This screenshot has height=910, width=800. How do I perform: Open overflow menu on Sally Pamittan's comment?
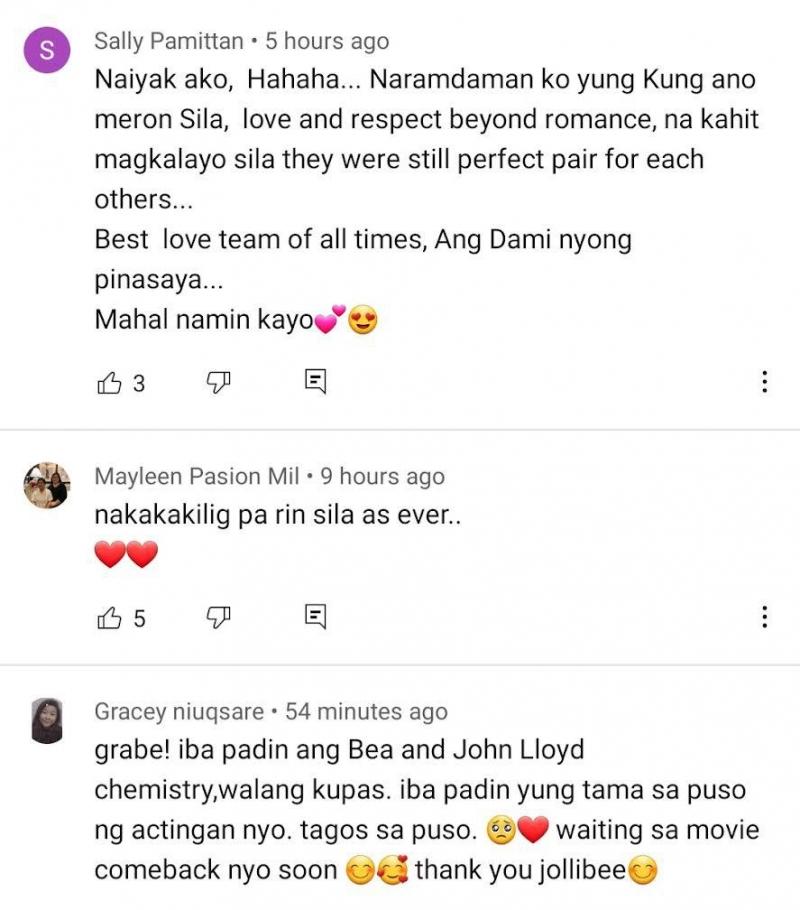(x=764, y=382)
